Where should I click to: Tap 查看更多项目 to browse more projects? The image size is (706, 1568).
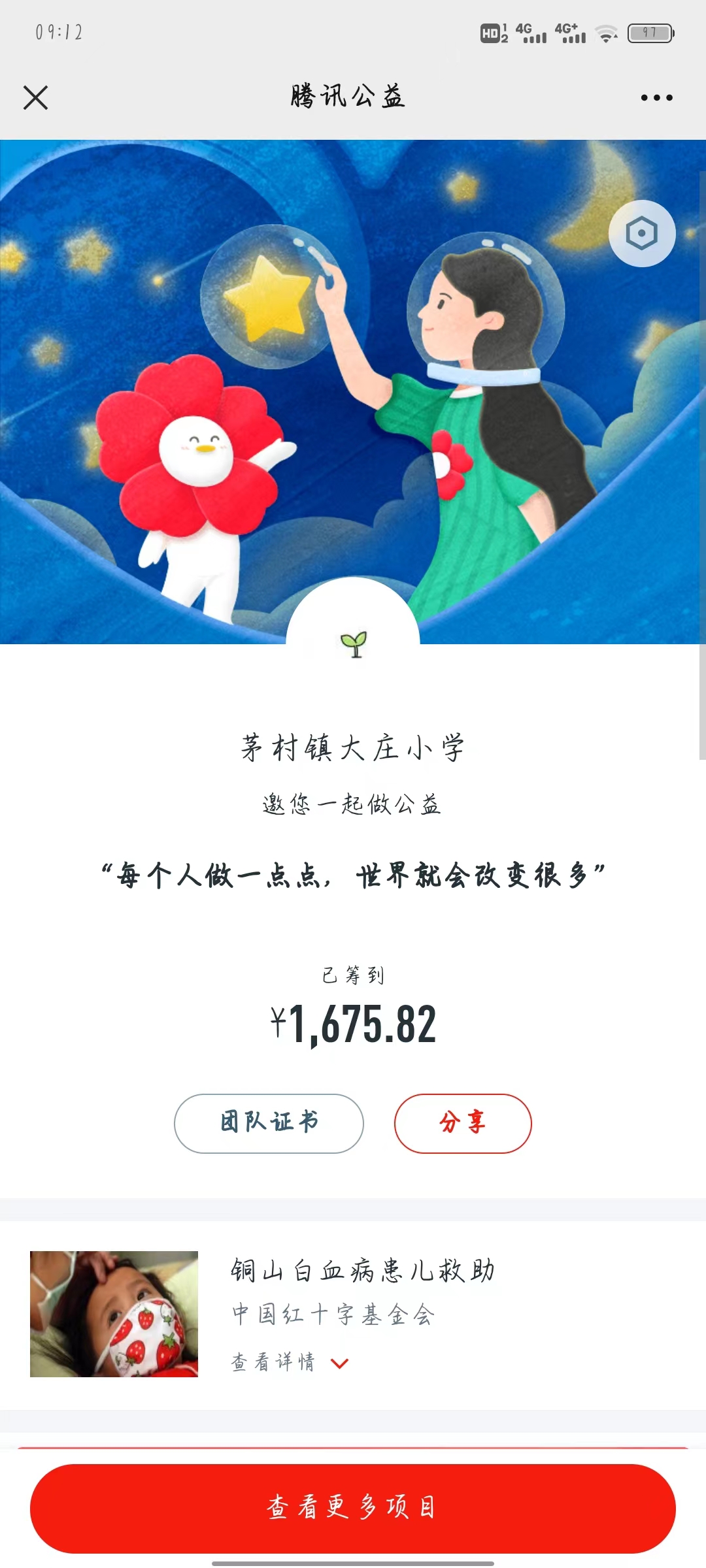tap(353, 1508)
